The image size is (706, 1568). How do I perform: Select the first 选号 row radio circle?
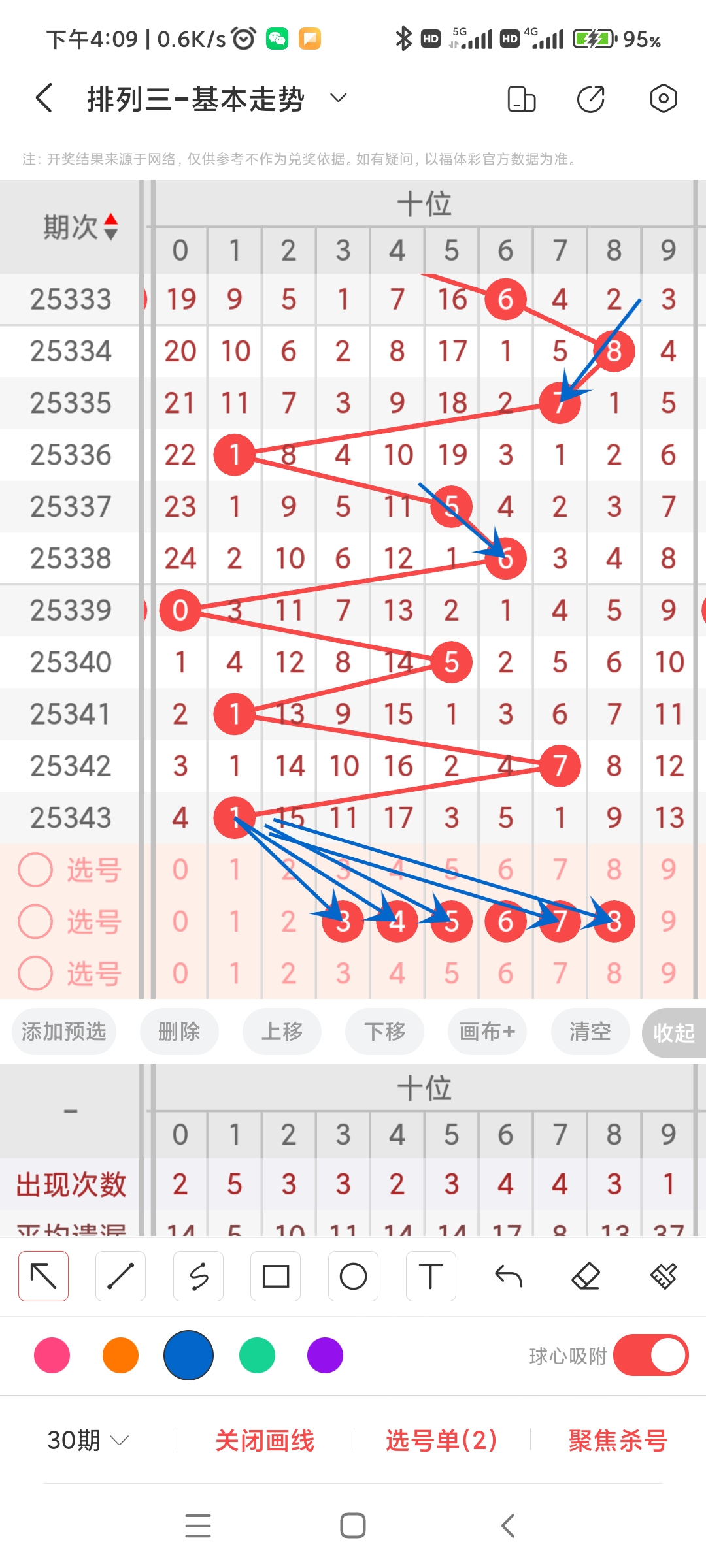(x=35, y=870)
